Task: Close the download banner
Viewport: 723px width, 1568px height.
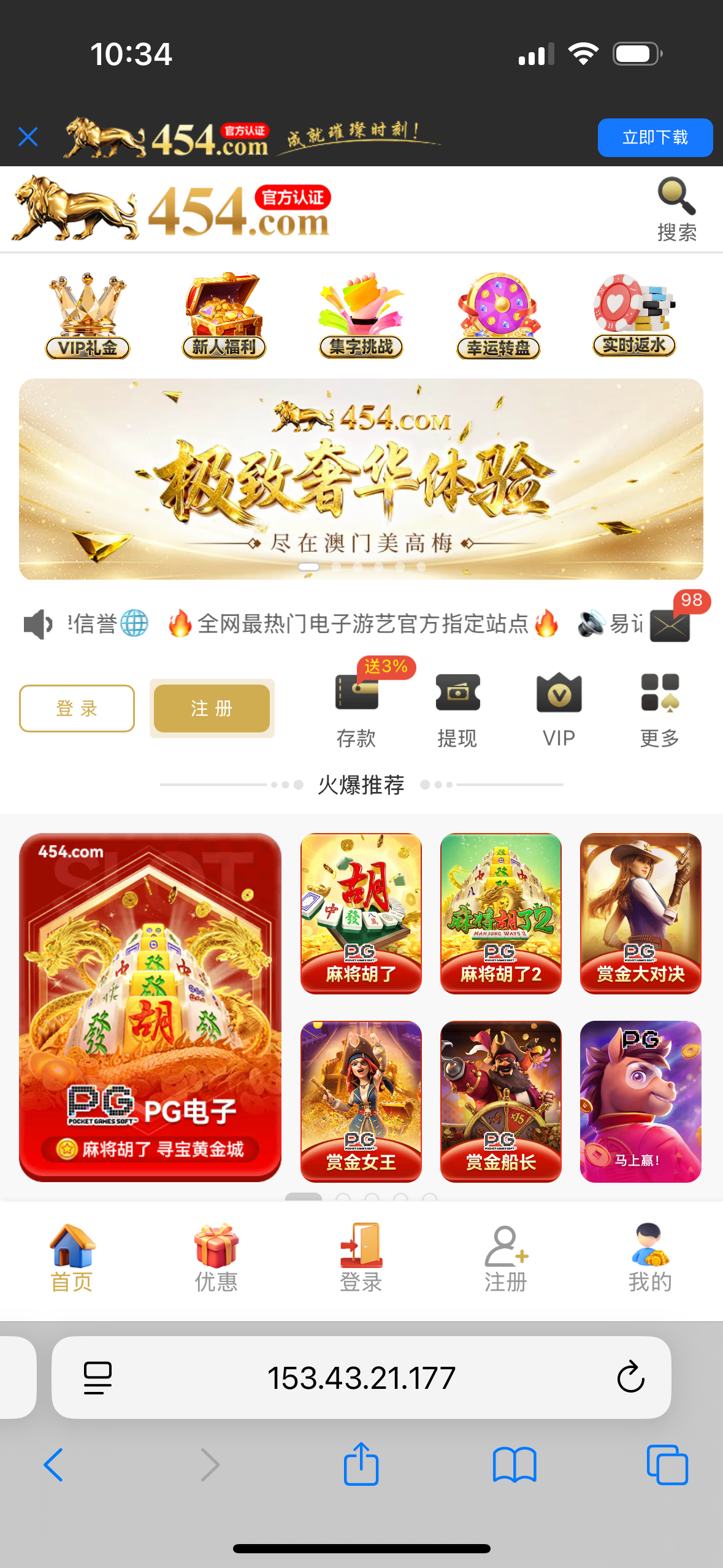Action: pyautogui.click(x=28, y=137)
